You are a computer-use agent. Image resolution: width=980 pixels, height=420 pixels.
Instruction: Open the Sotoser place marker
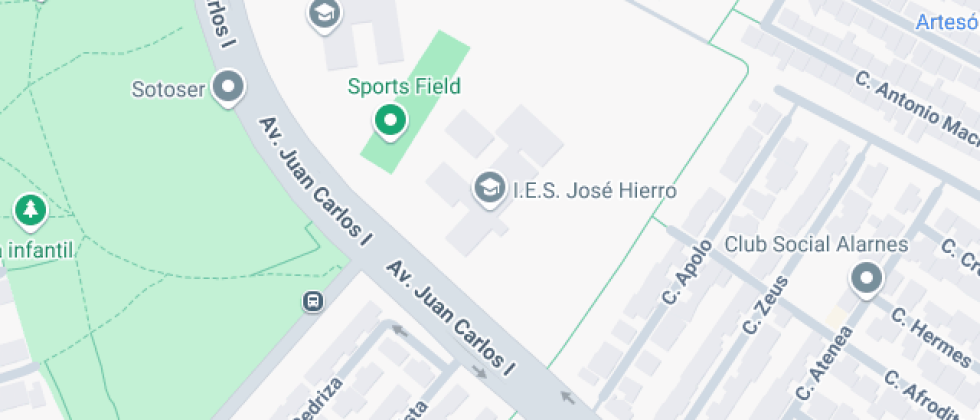click(x=230, y=86)
